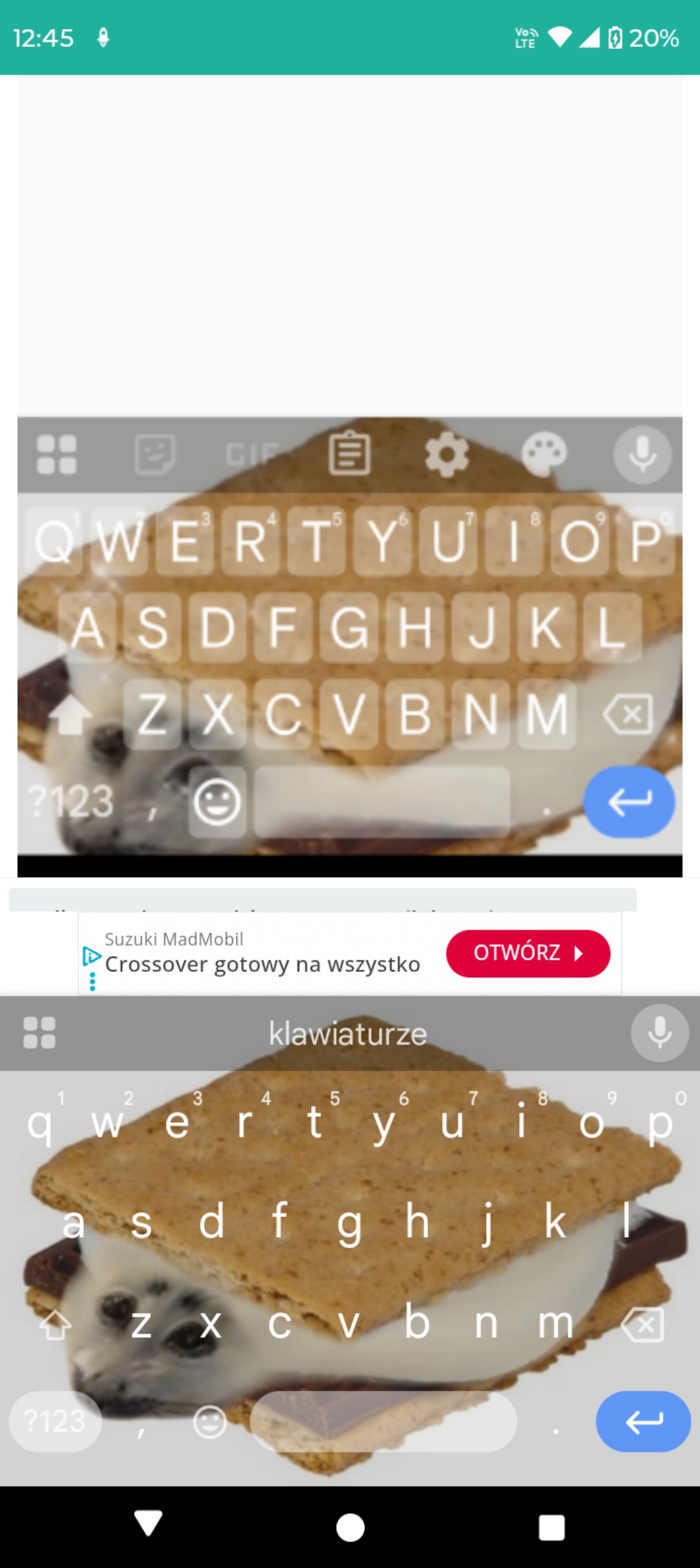Enable shift on the live keyboard
Screen dimensions: 700x1568
click(55, 1325)
